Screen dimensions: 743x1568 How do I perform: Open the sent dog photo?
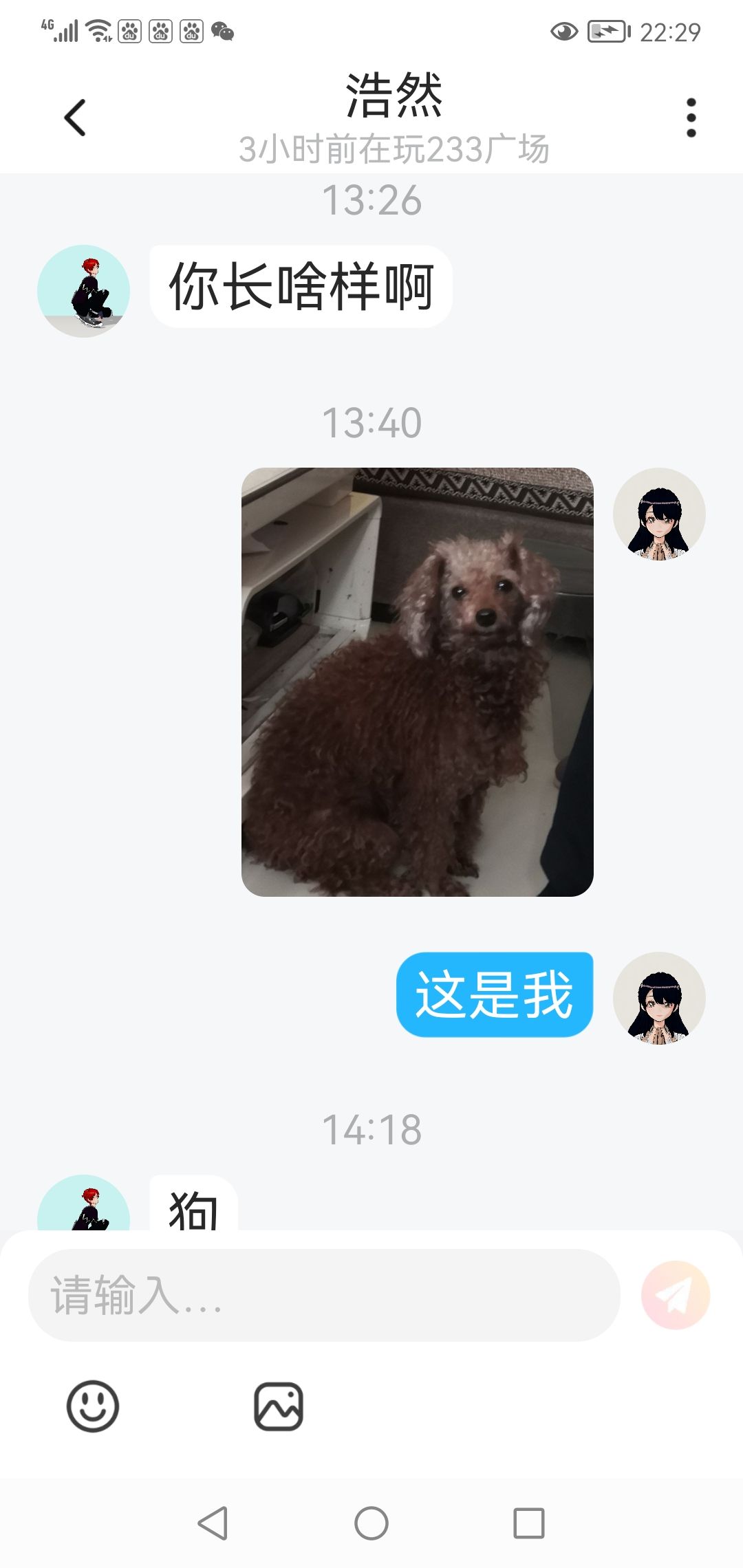[x=417, y=682]
